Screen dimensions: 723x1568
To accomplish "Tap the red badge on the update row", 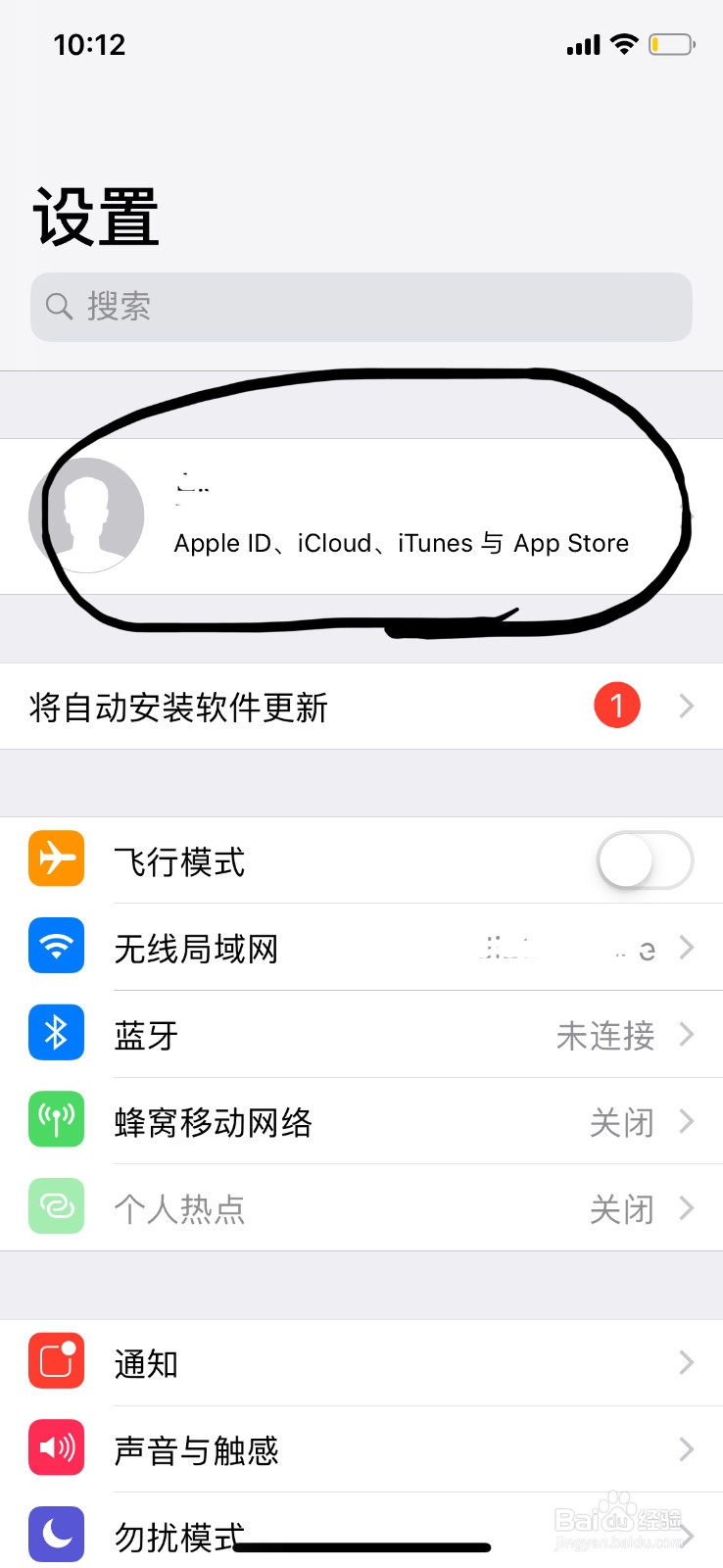I will [616, 705].
